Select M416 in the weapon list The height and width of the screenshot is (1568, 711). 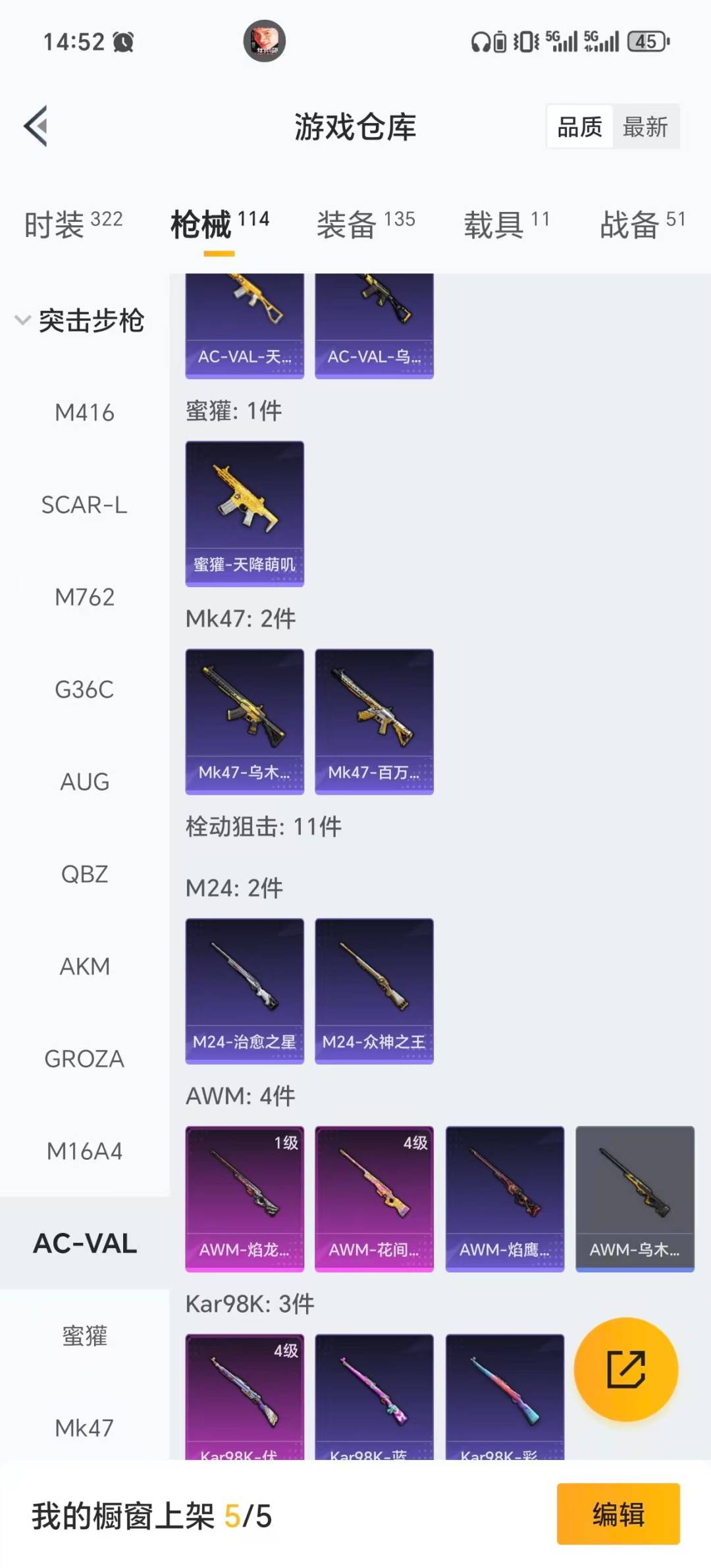click(84, 413)
